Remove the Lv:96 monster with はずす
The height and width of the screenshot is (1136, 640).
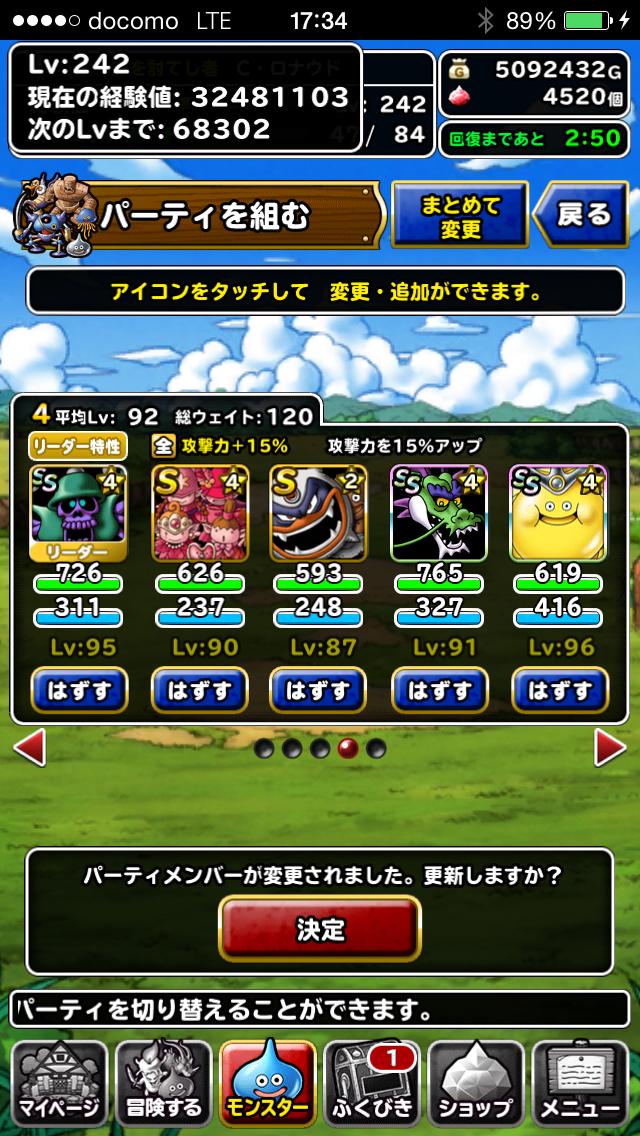click(x=558, y=690)
